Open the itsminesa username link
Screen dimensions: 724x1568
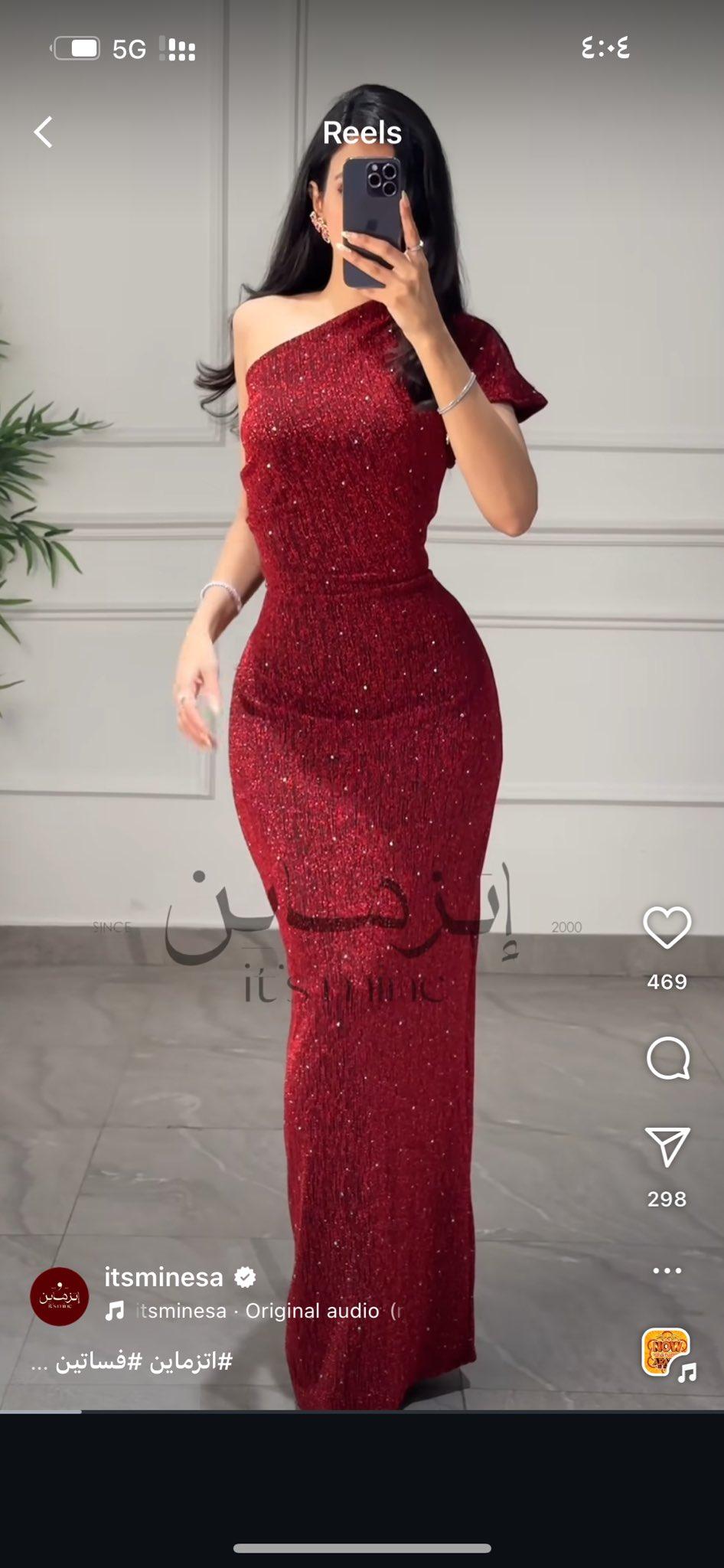(164, 1277)
